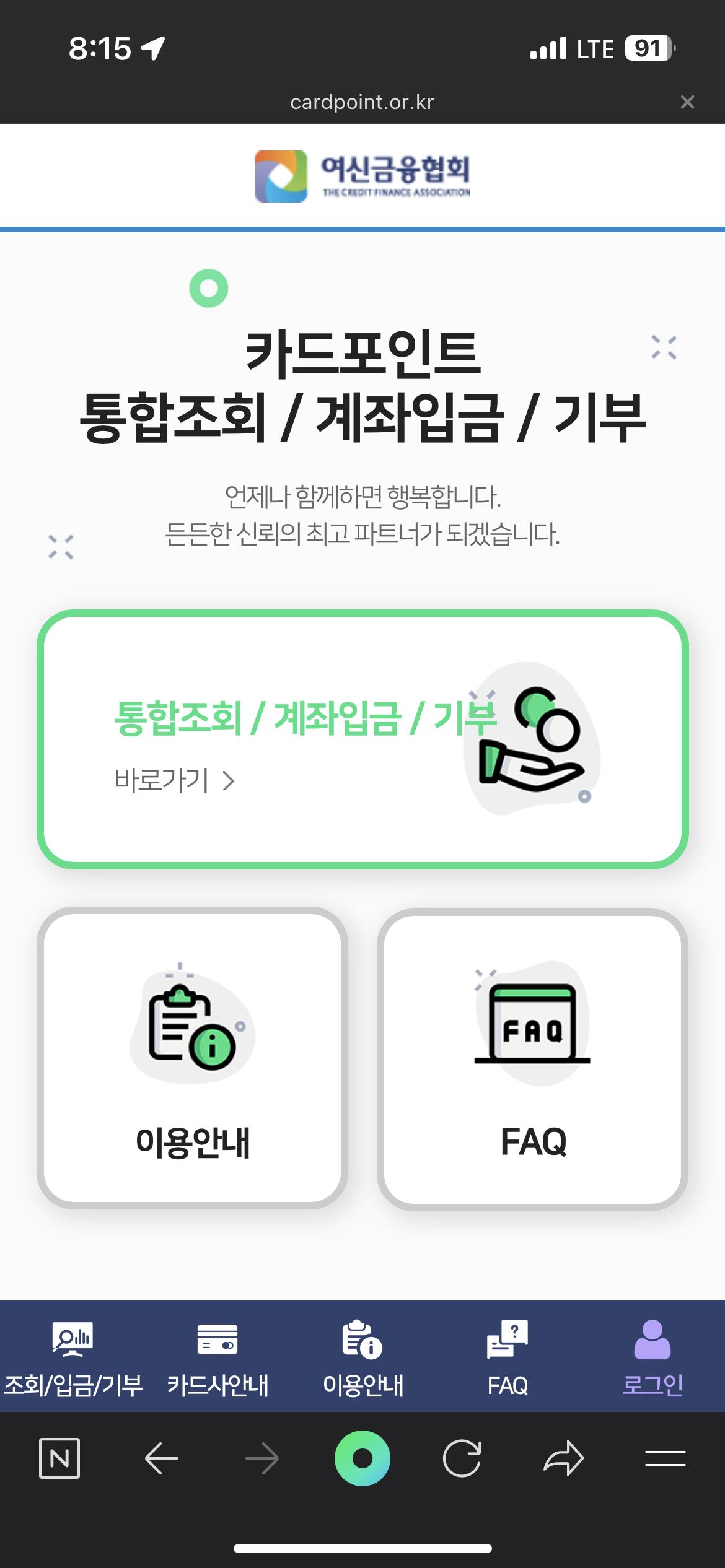The width and height of the screenshot is (725, 1568).
Task: Reload the page
Action: click(x=462, y=1458)
